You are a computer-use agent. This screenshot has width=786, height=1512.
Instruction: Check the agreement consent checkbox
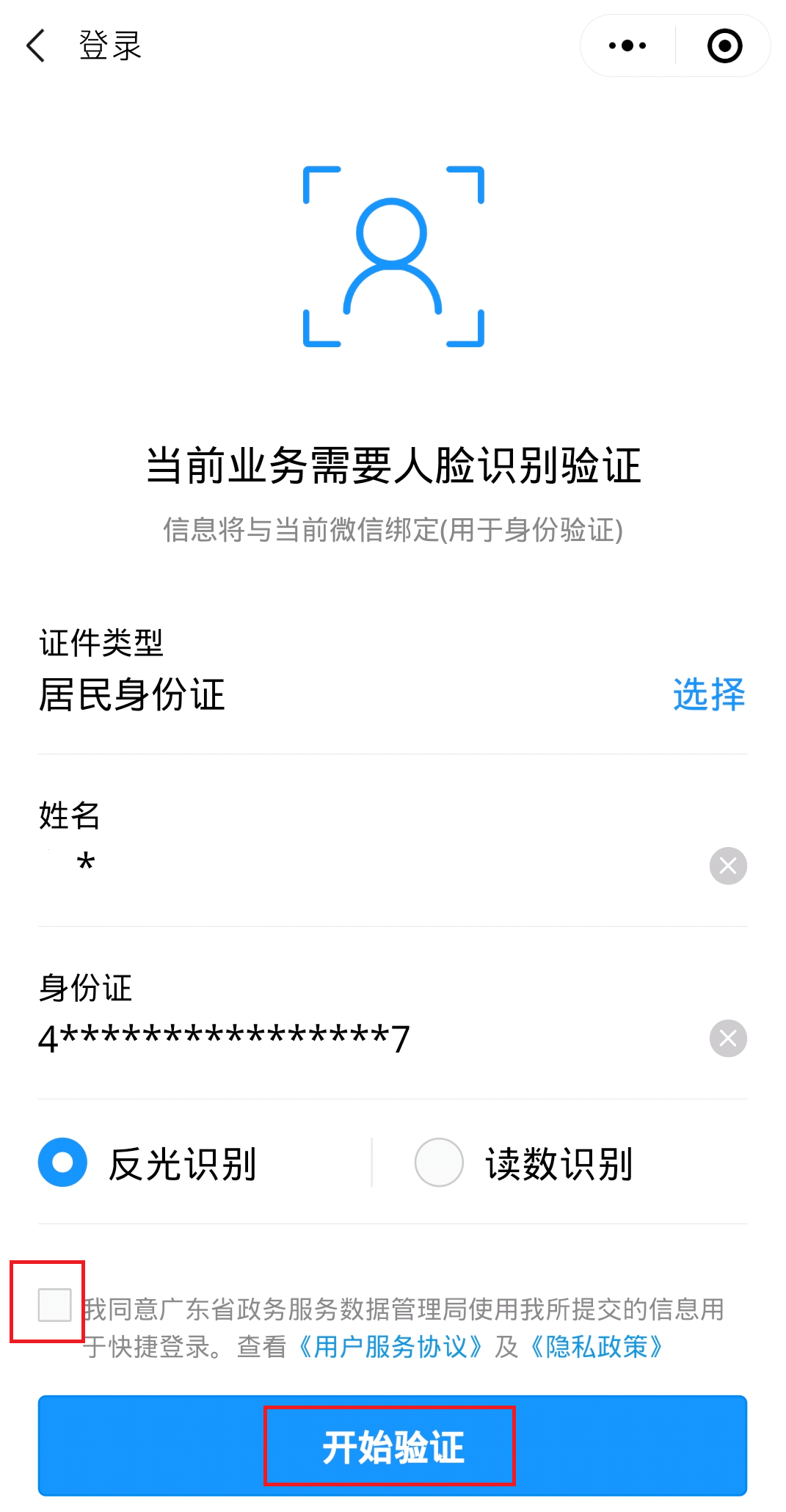click(x=54, y=1305)
